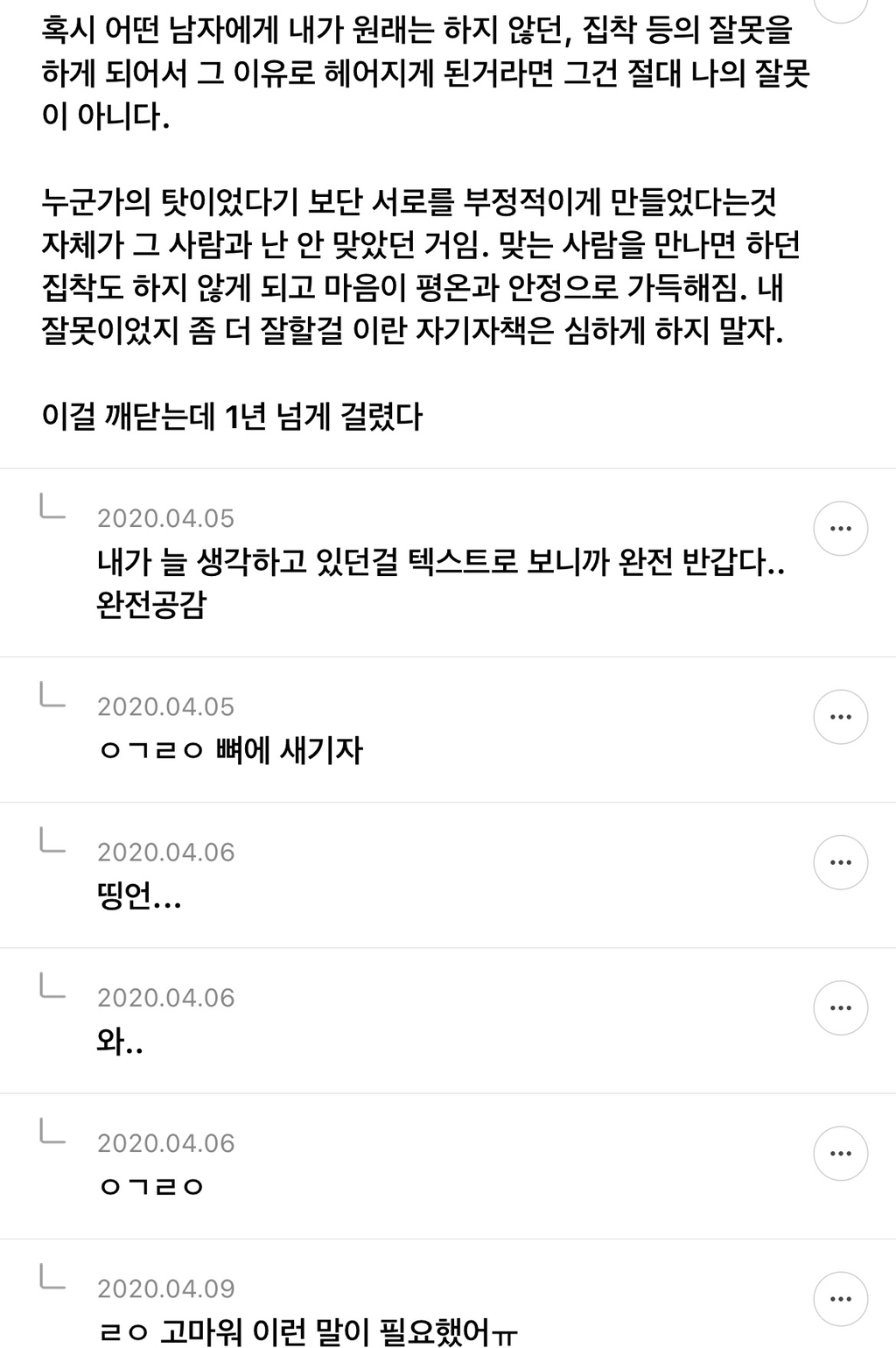Open options for the '고마워 이런 말이 필요했어' comment

click(840, 1298)
